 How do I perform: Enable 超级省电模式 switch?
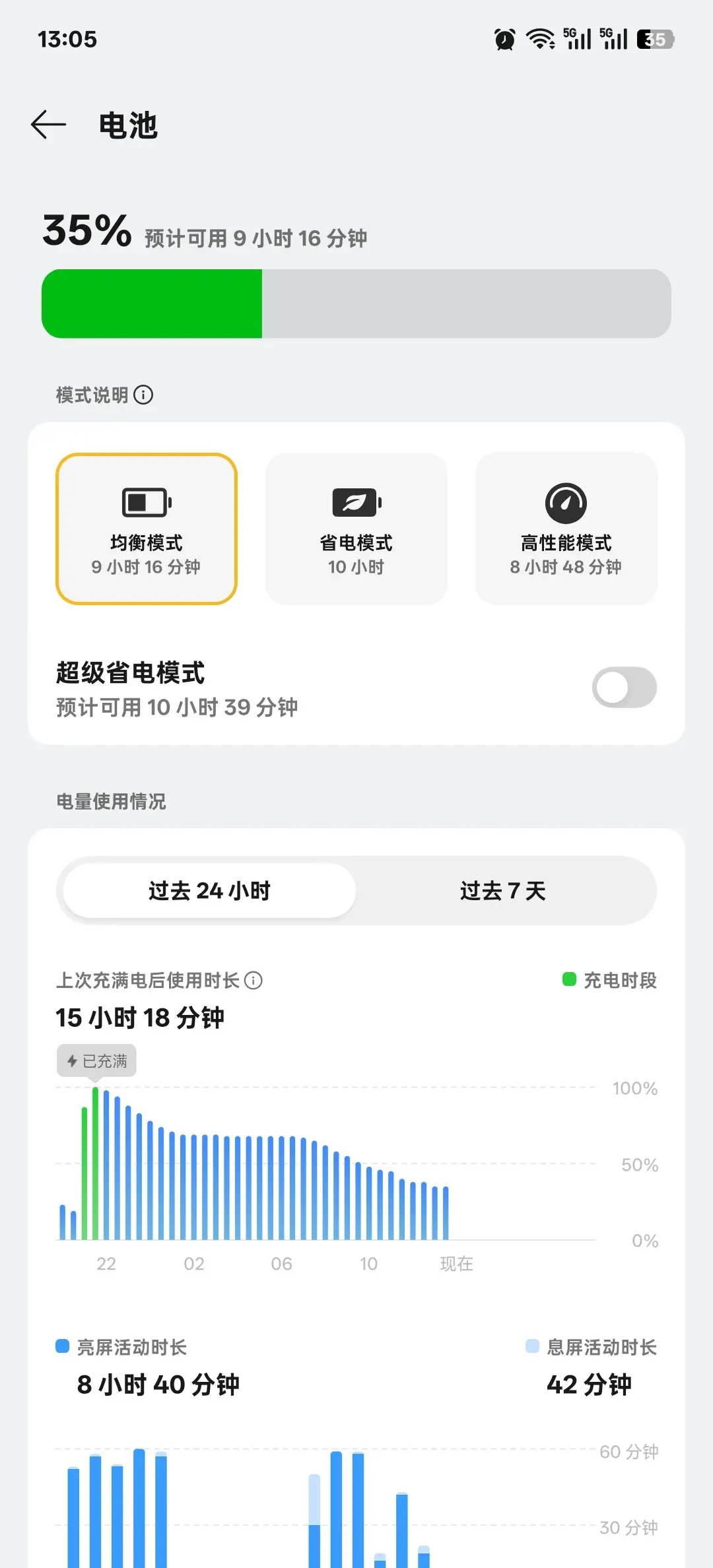pos(624,688)
